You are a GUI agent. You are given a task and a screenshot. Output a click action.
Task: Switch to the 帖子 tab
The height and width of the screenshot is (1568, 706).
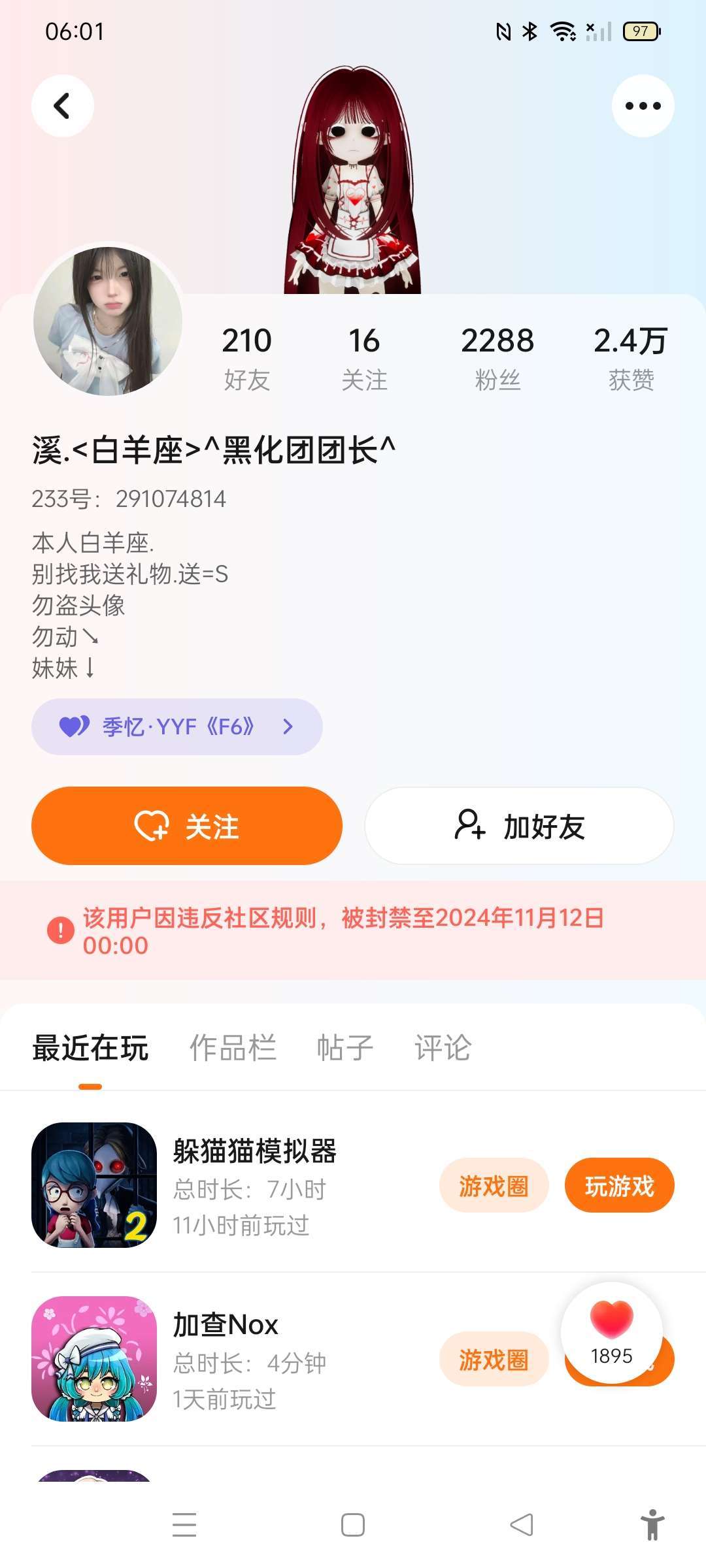coord(345,1048)
